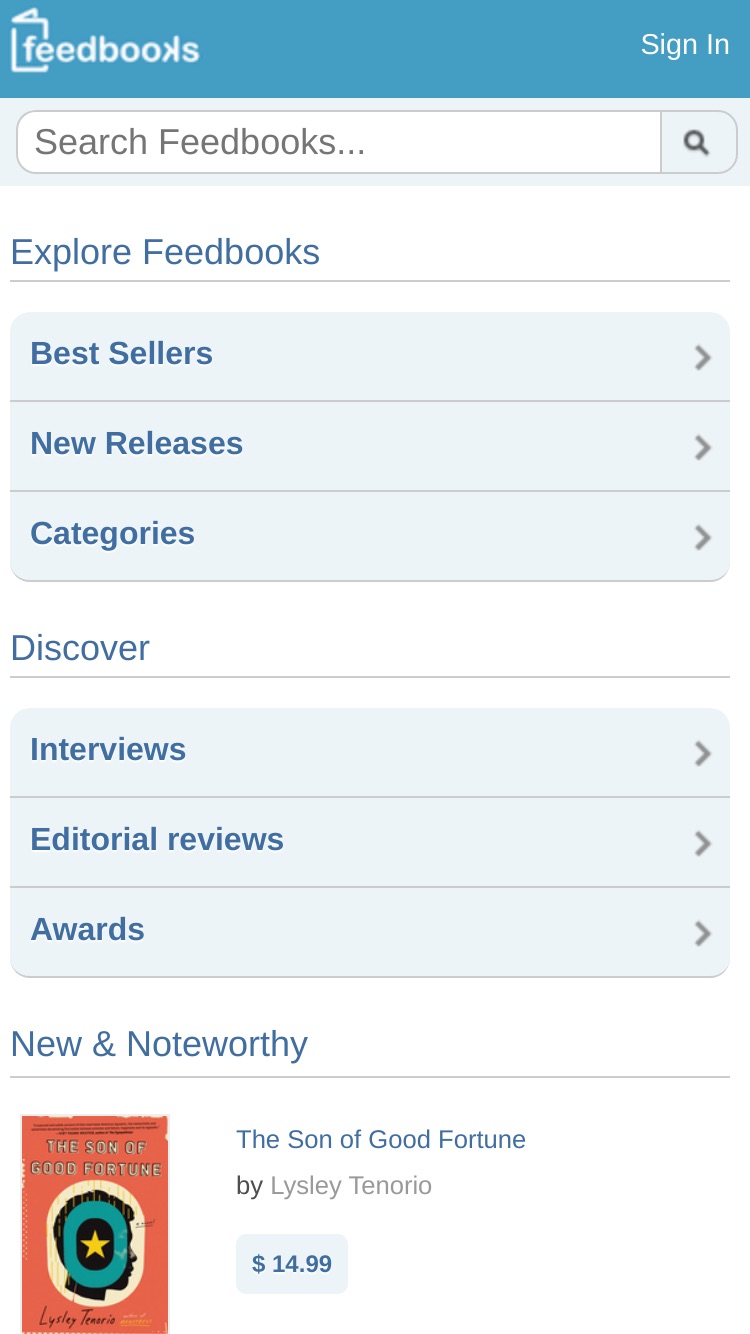This screenshot has height=1334, width=750.
Task: Tap The Son of Good Fortune title link
Action: pyautogui.click(x=381, y=1139)
